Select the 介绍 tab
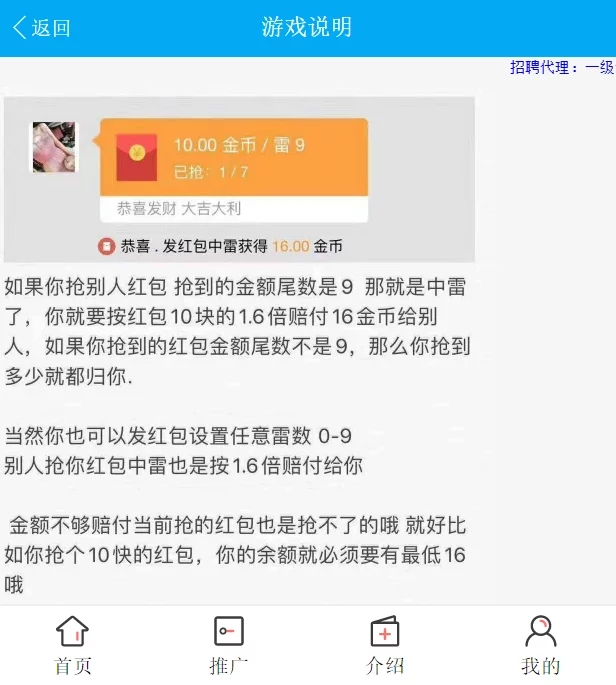 pyautogui.click(x=384, y=645)
